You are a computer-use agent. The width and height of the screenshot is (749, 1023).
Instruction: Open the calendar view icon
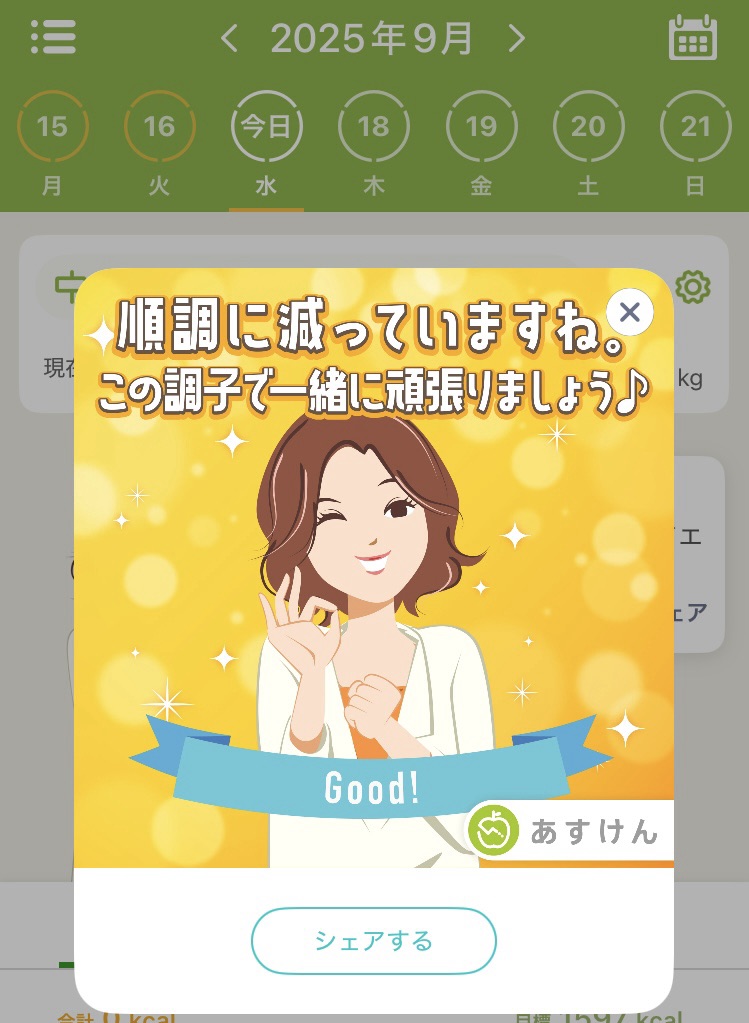692,37
